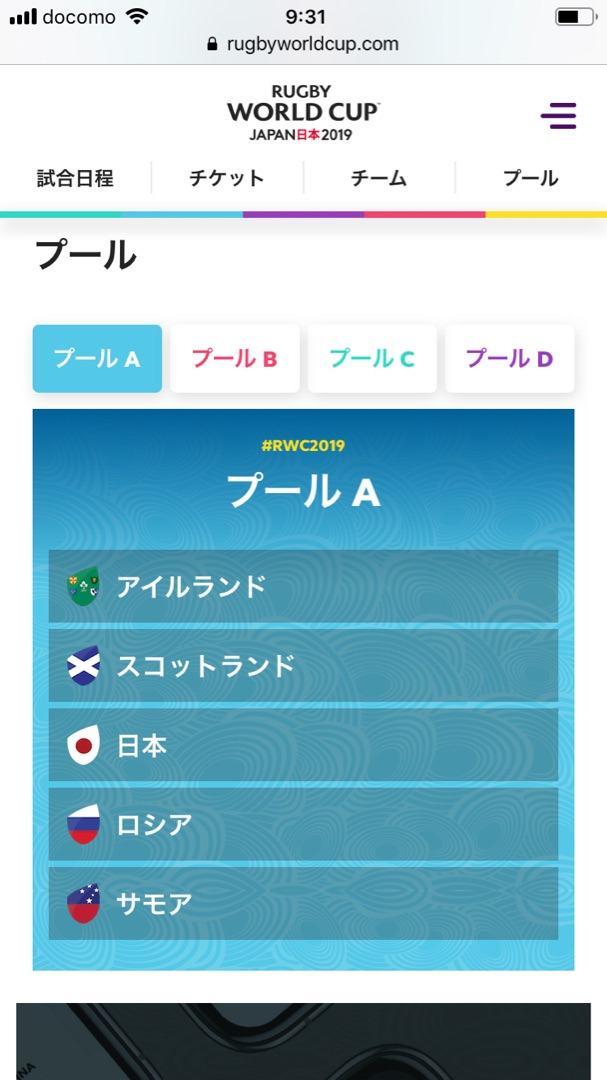Image resolution: width=607 pixels, height=1080 pixels.
Task: Open the hamburger menu
Action: pyautogui.click(x=558, y=115)
